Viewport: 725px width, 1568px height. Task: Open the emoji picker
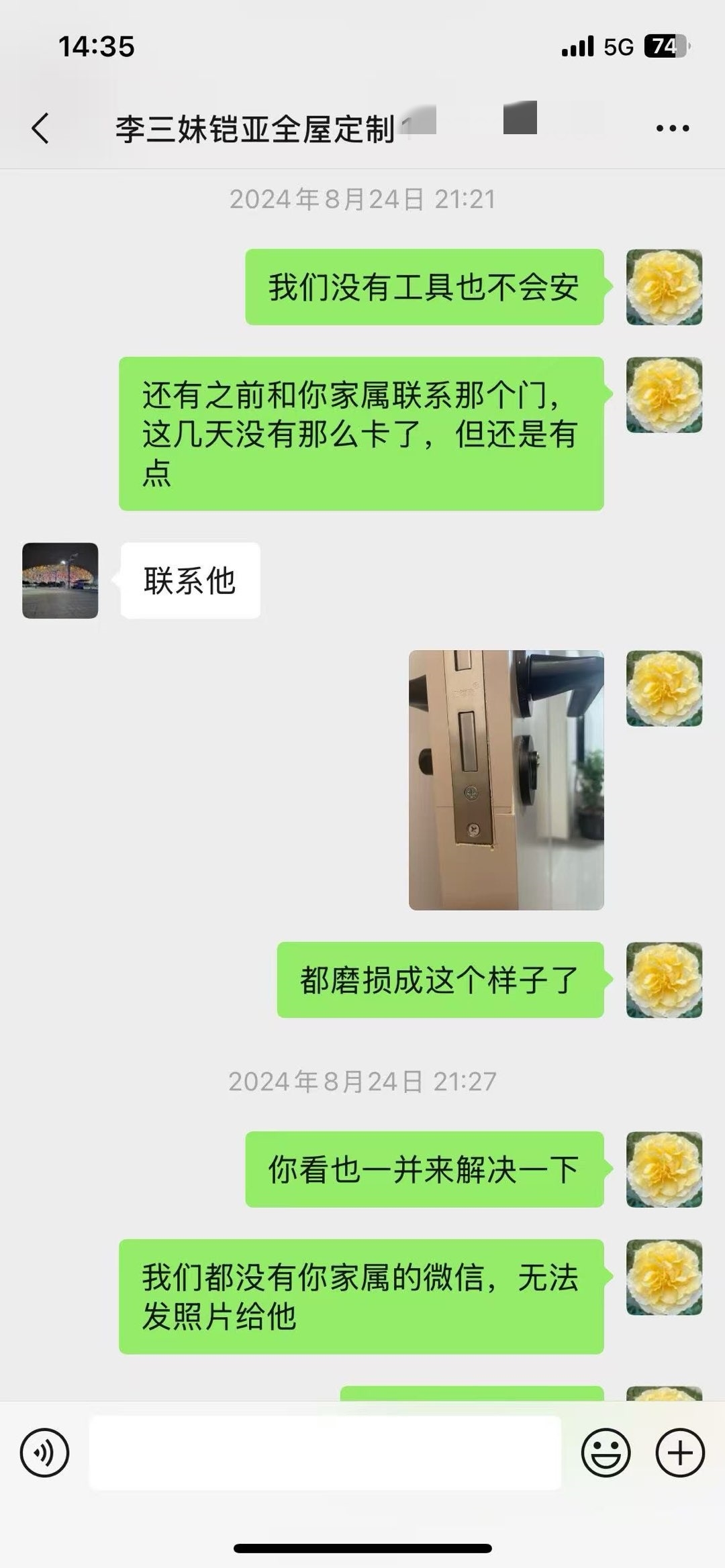[606, 1453]
